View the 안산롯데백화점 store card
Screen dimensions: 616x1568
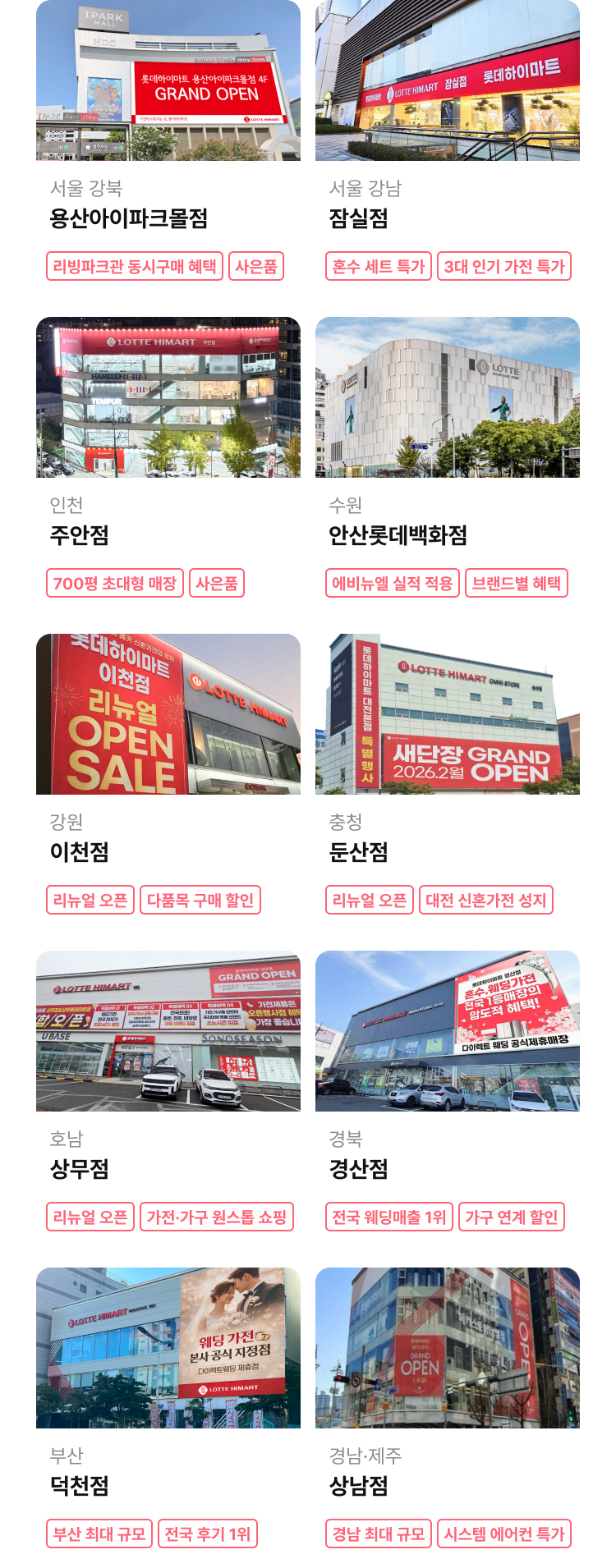tap(448, 534)
